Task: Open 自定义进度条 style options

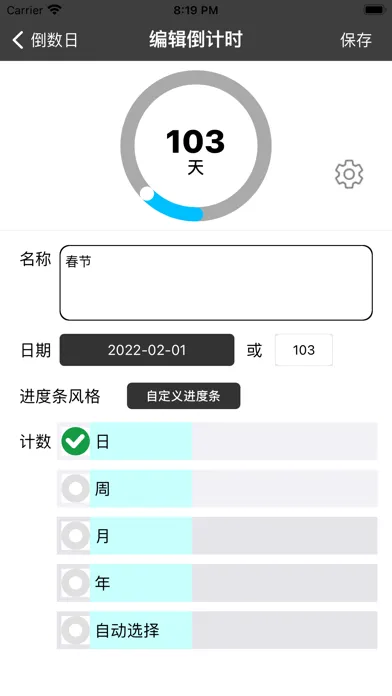Action: (x=183, y=395)
